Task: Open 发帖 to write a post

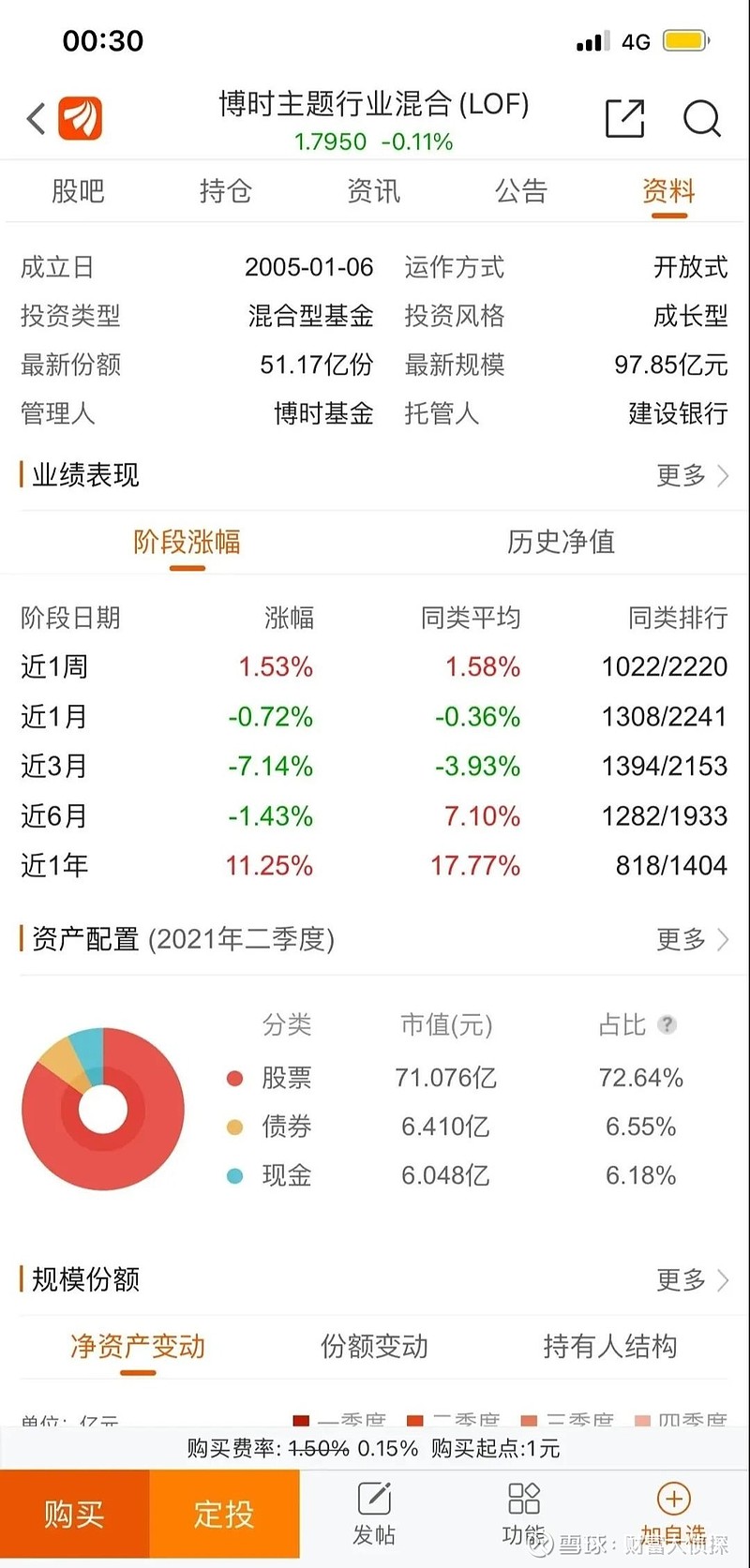Action: click(x=374, y=1514)
